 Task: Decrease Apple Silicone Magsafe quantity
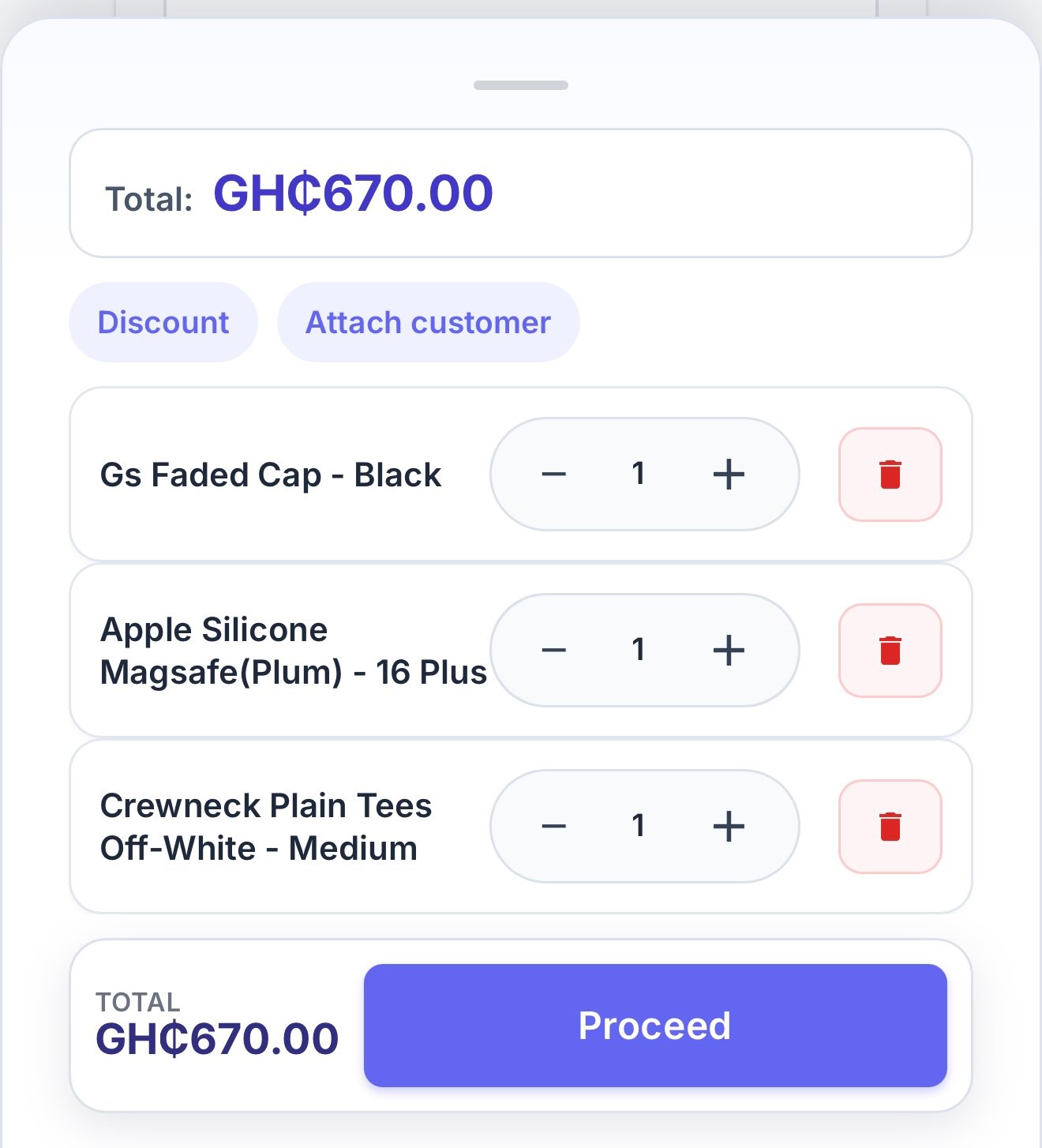pos(556,650)
